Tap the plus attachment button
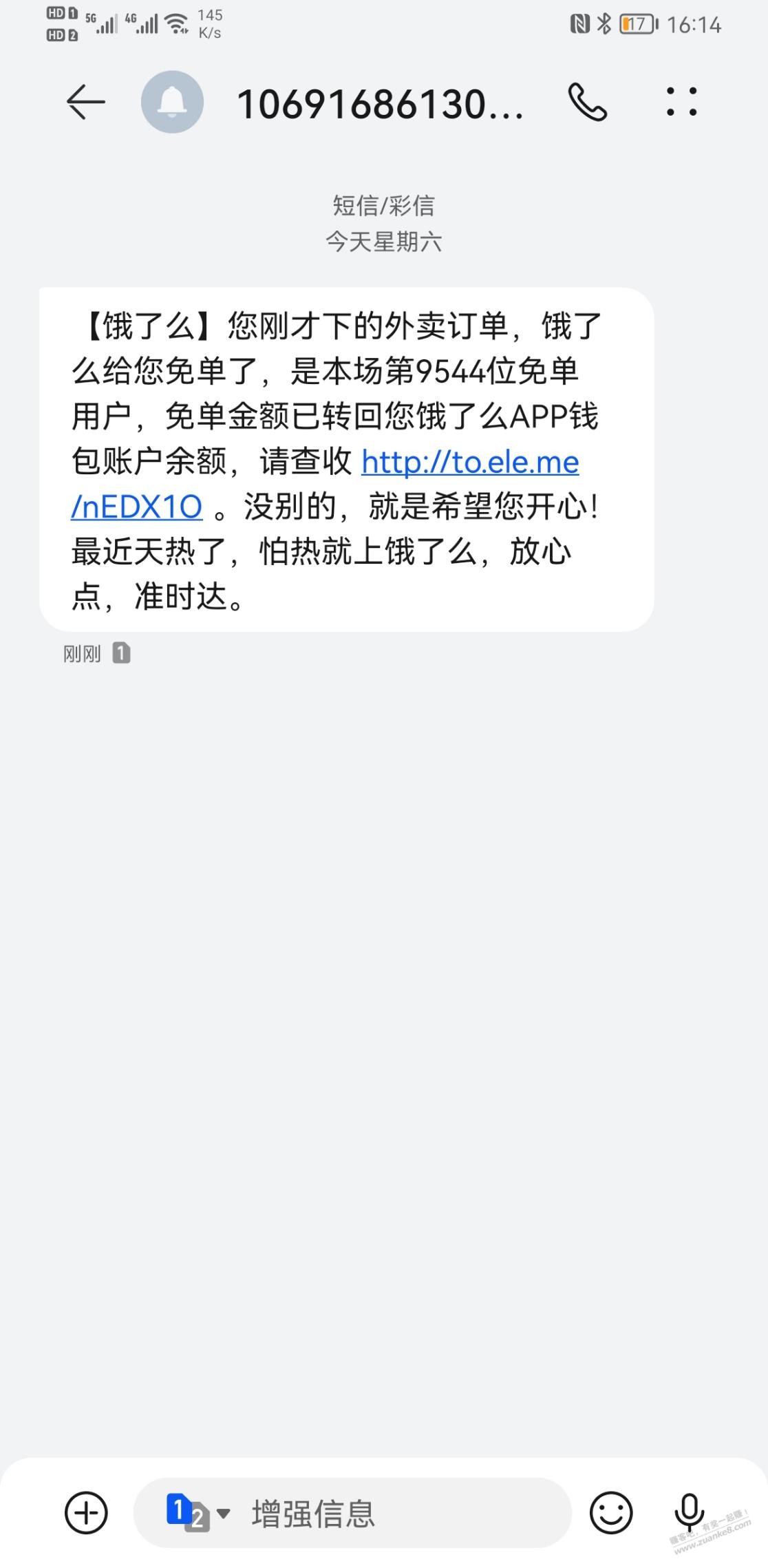 click(86, 1513)
